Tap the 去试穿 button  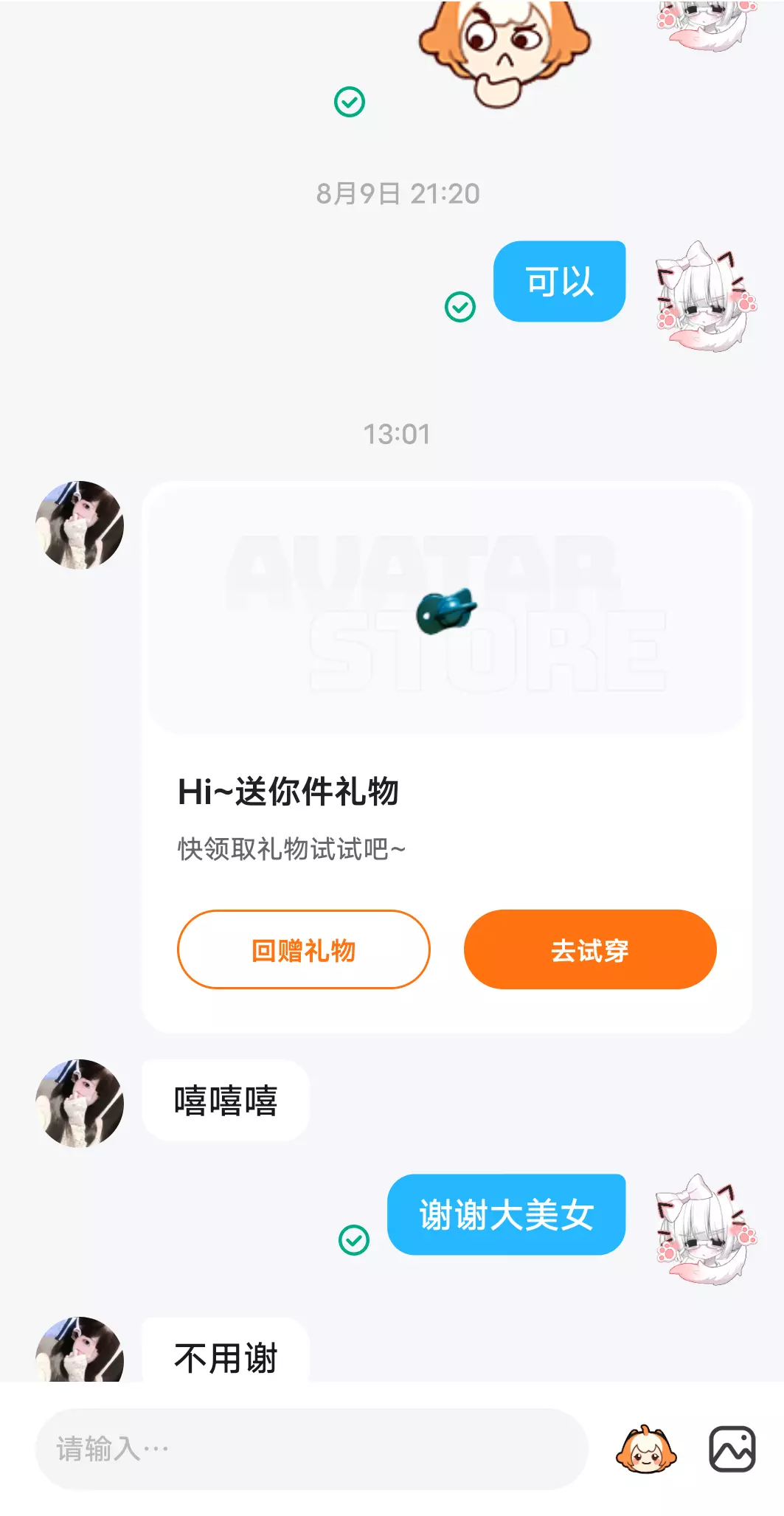pos(590,949)
